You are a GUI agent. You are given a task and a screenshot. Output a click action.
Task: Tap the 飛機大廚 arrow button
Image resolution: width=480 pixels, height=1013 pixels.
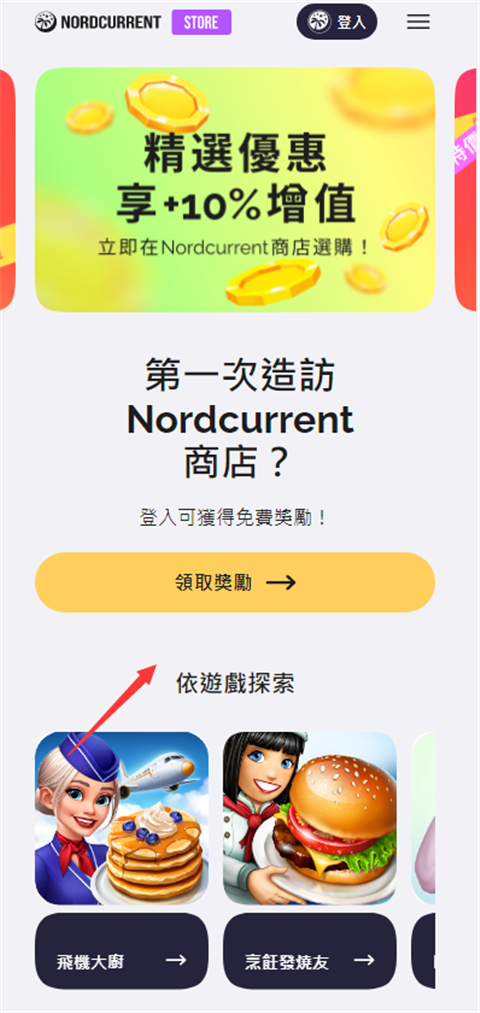[x=121, y=950]
